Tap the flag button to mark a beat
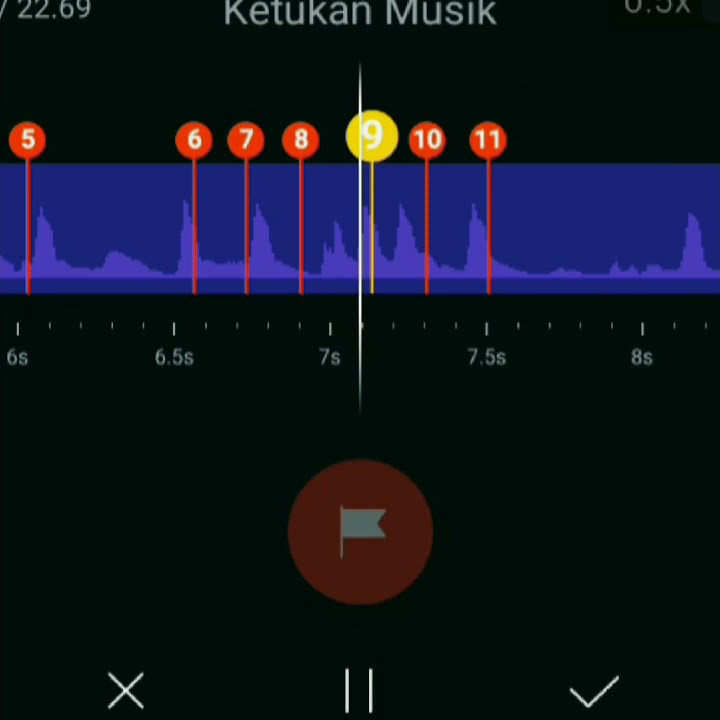 (360, 532)
